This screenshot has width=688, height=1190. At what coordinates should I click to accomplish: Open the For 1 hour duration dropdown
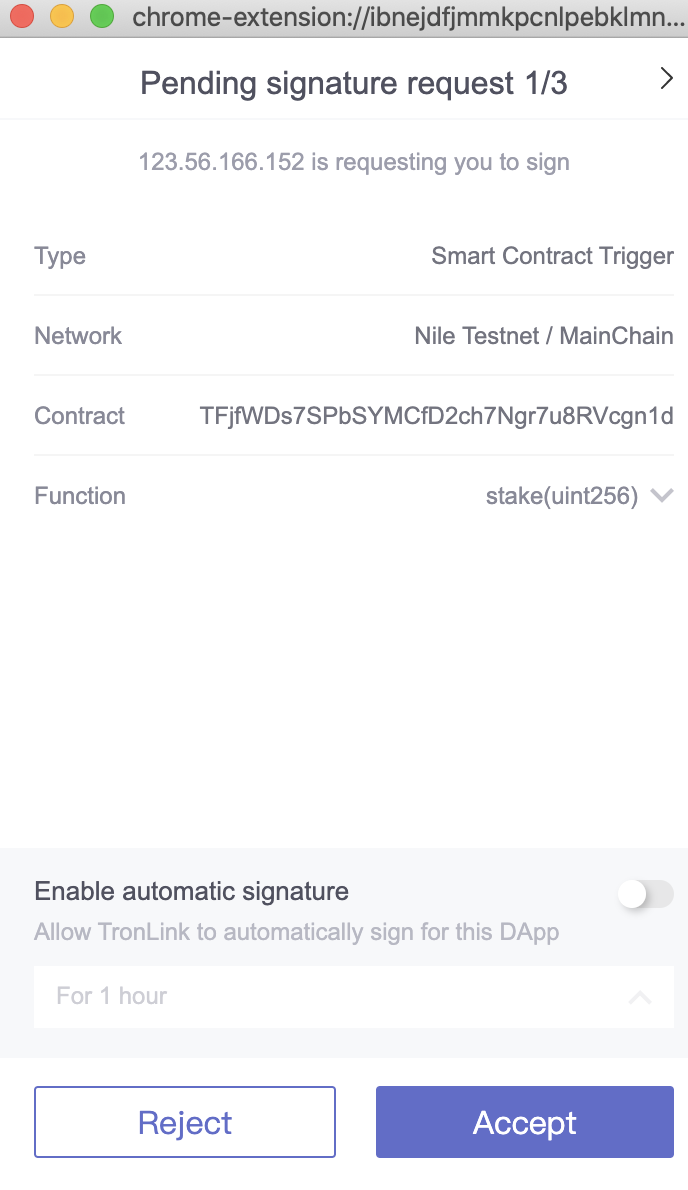353,997
